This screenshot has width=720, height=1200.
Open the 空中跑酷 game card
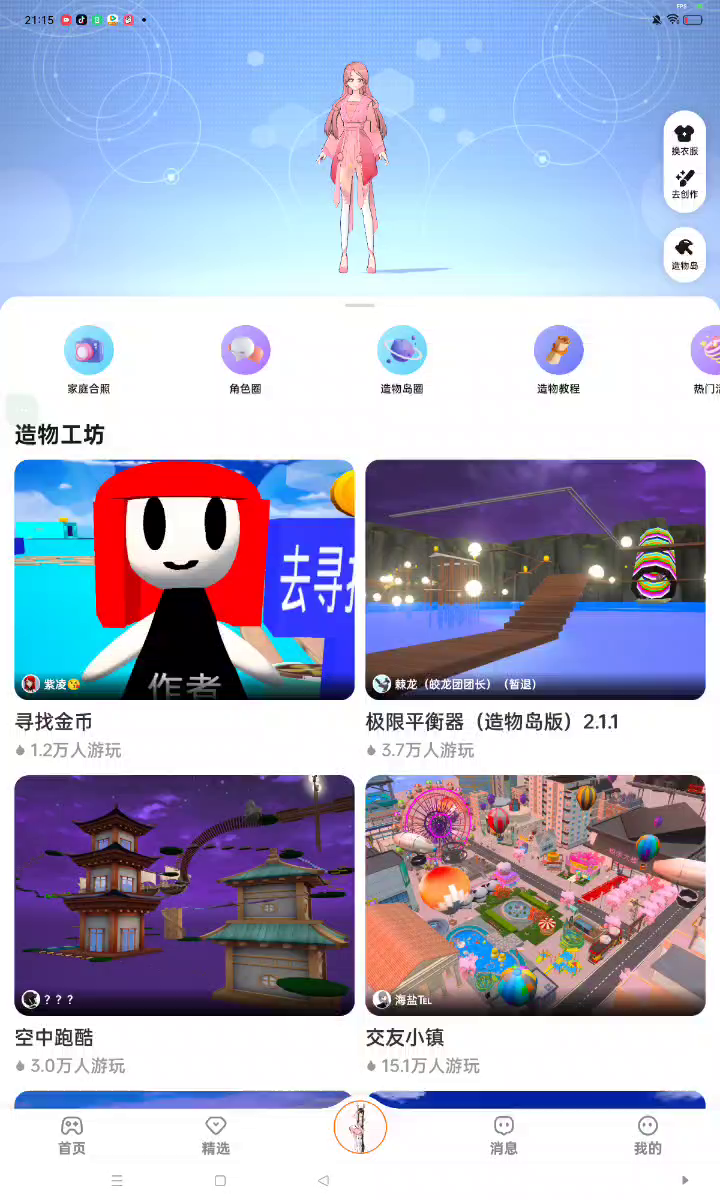tap(184, 896)
